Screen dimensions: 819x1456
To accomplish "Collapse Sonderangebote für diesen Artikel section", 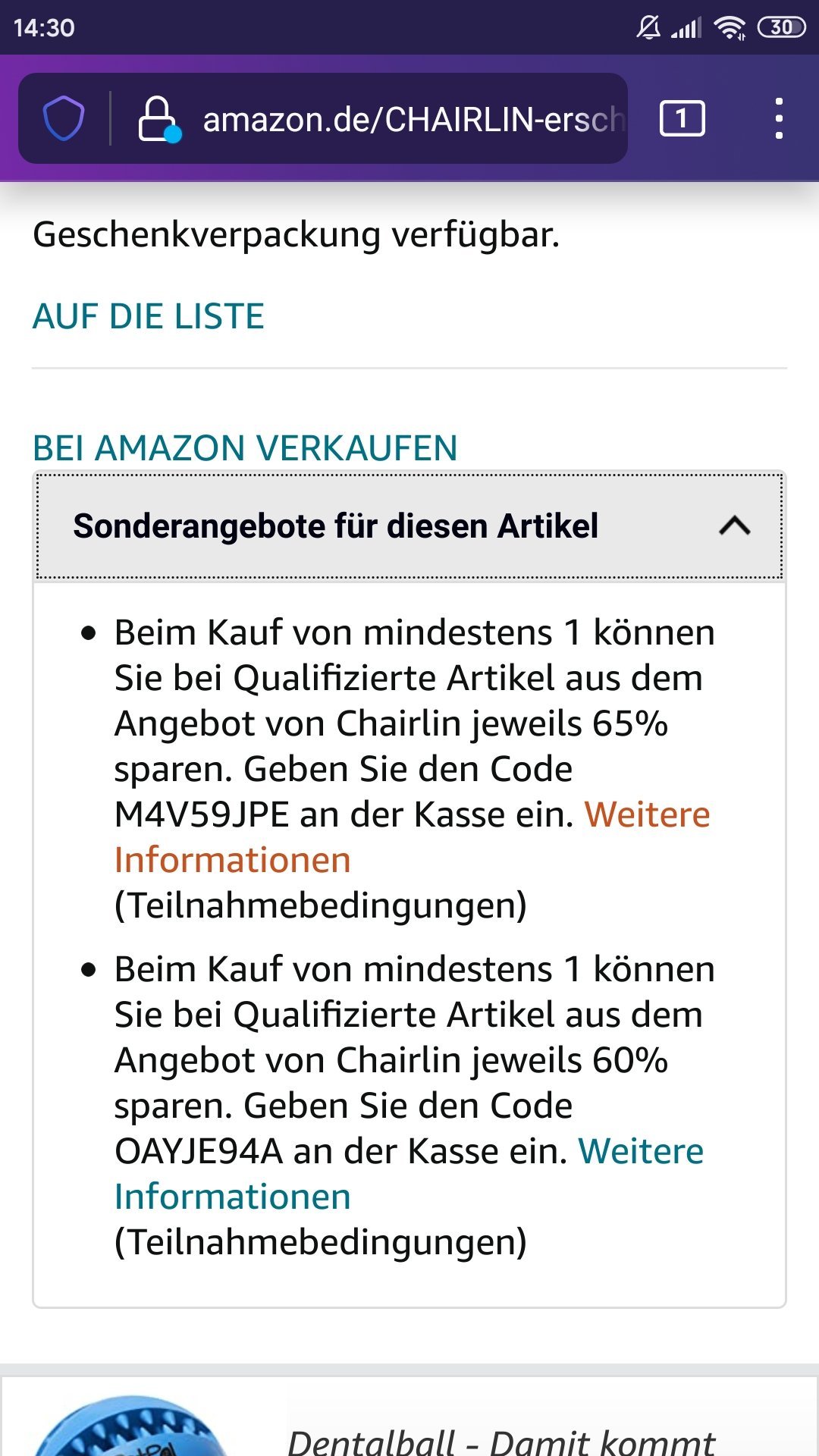I will pyautogui.click(x=409, y=526).
